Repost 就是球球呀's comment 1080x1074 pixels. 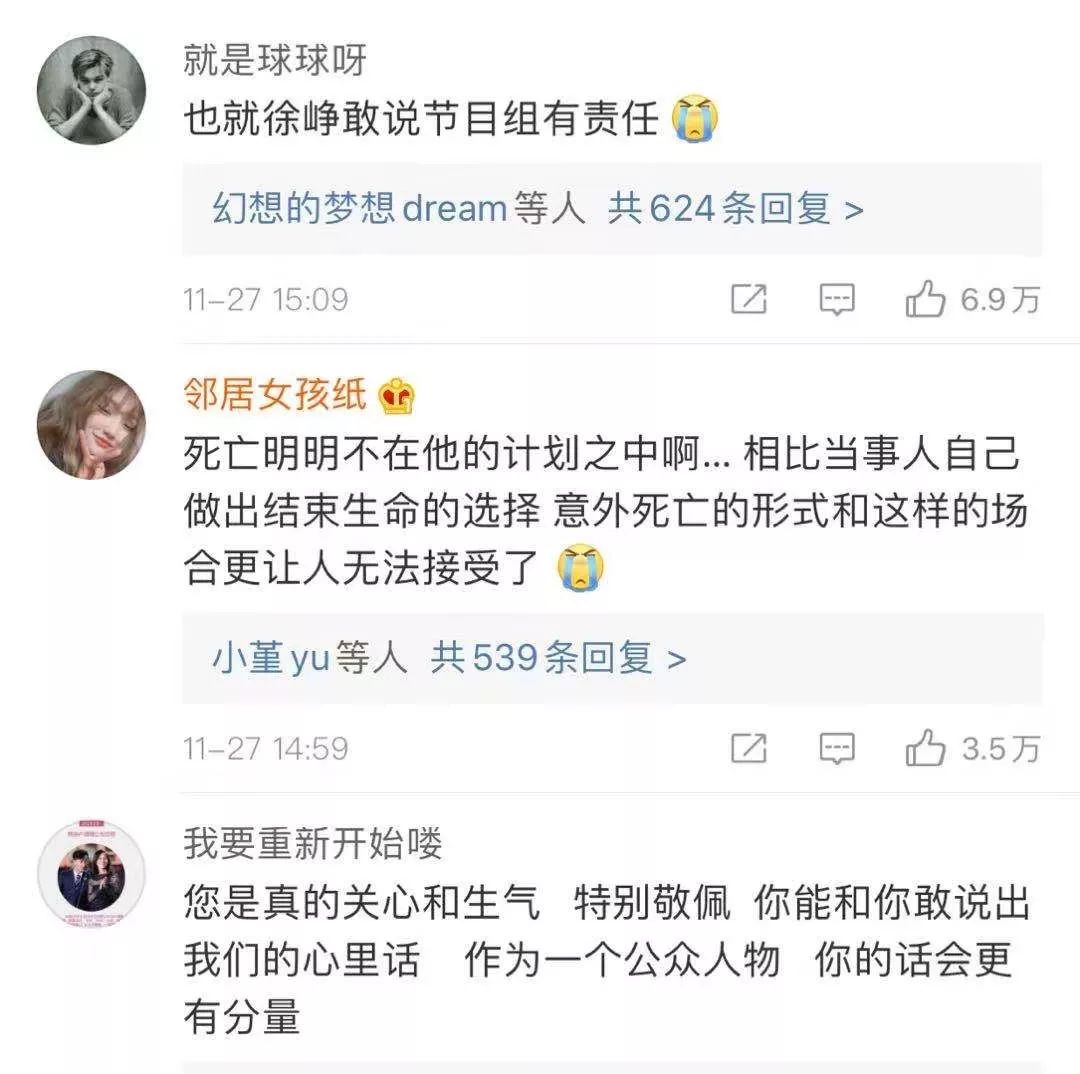(x=748, y=299)
